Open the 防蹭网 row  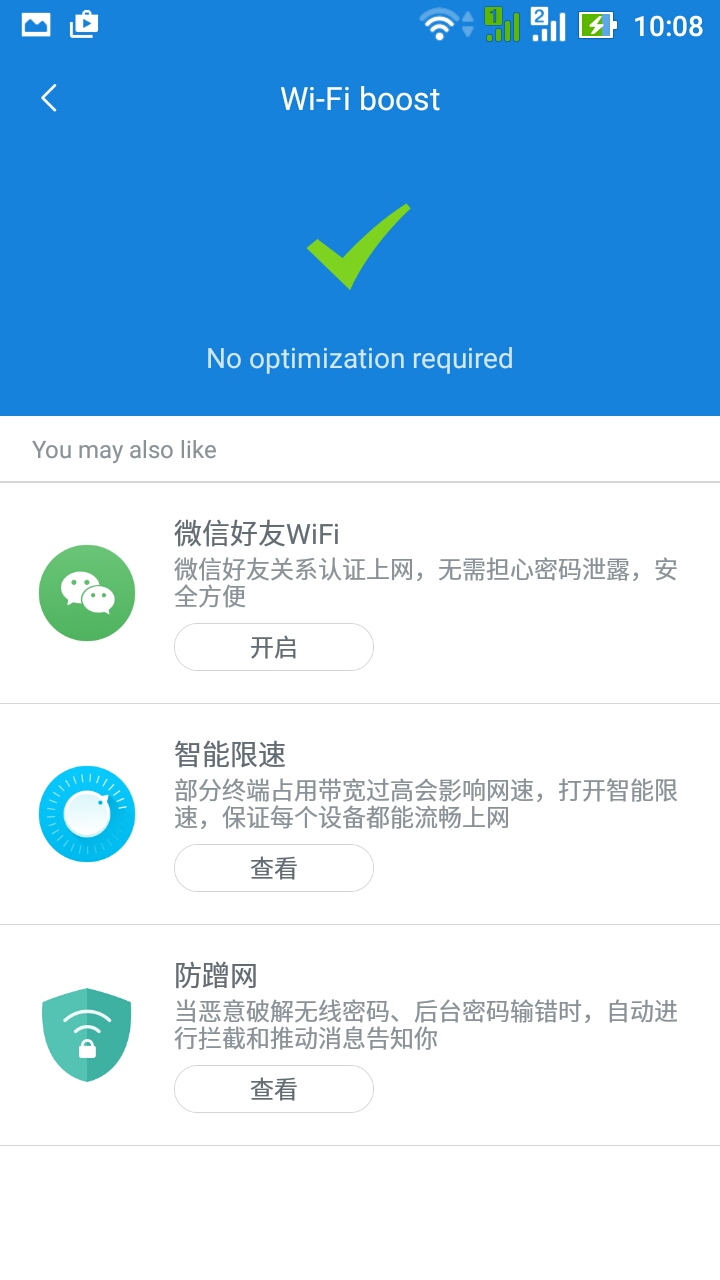360,1035
